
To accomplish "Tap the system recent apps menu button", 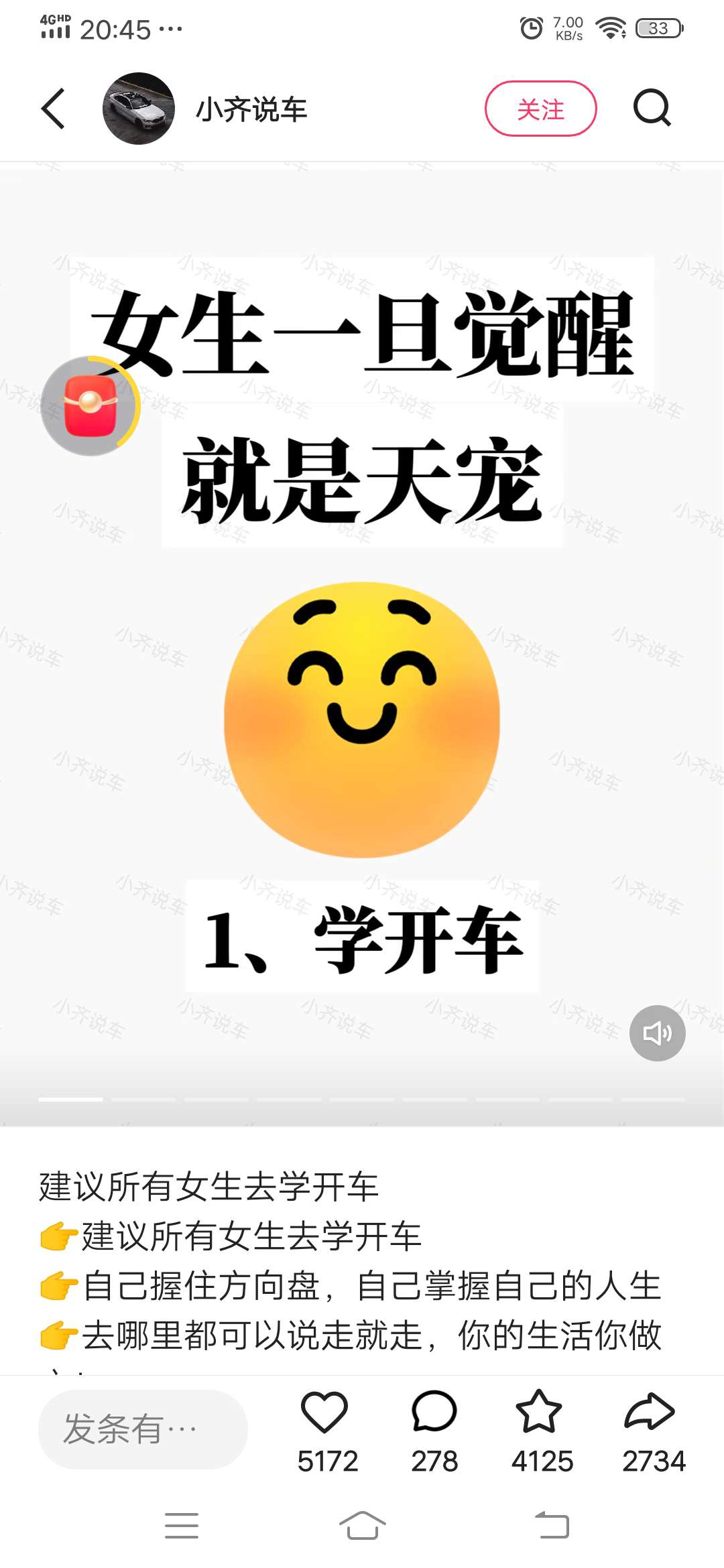I will [182, 1526].
